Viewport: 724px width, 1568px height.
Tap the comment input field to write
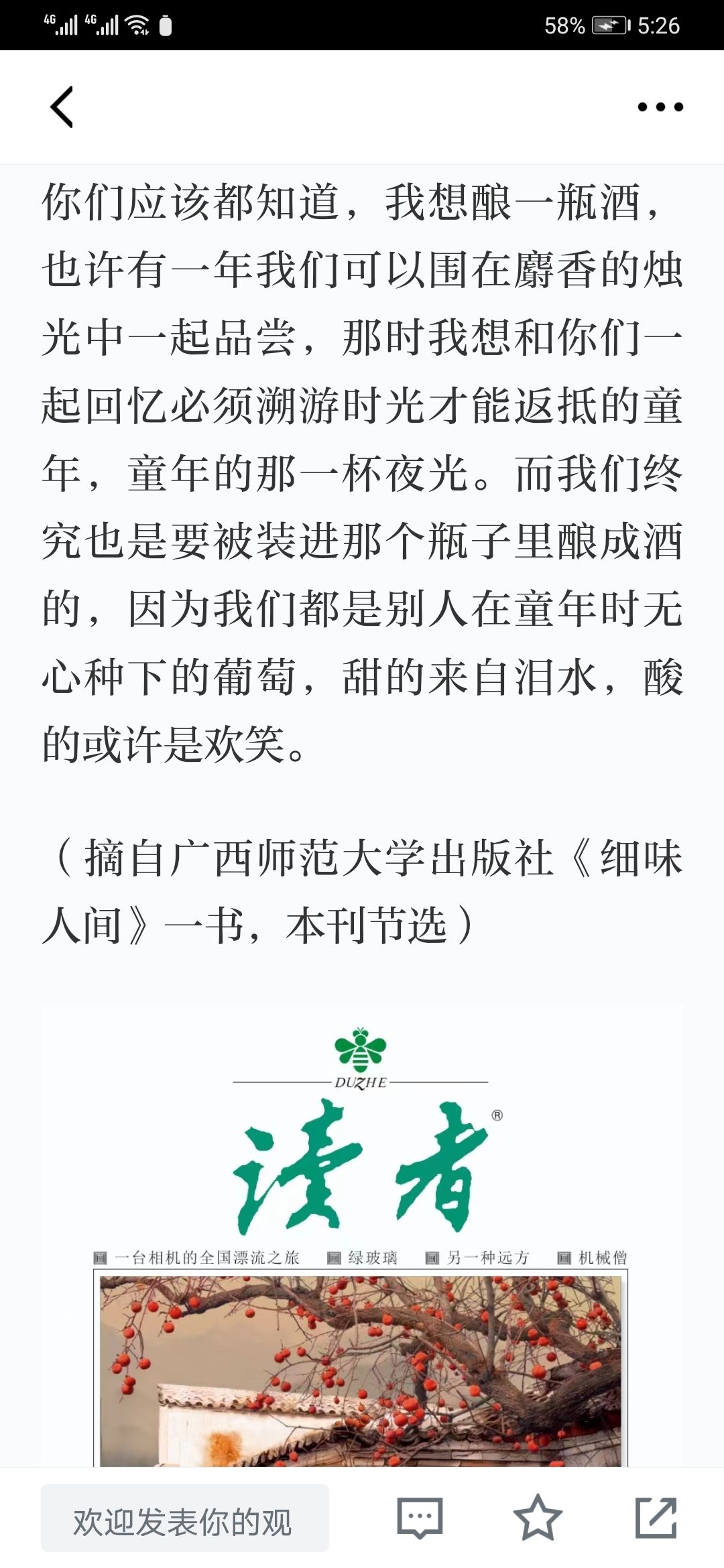tap(185, 1518)
